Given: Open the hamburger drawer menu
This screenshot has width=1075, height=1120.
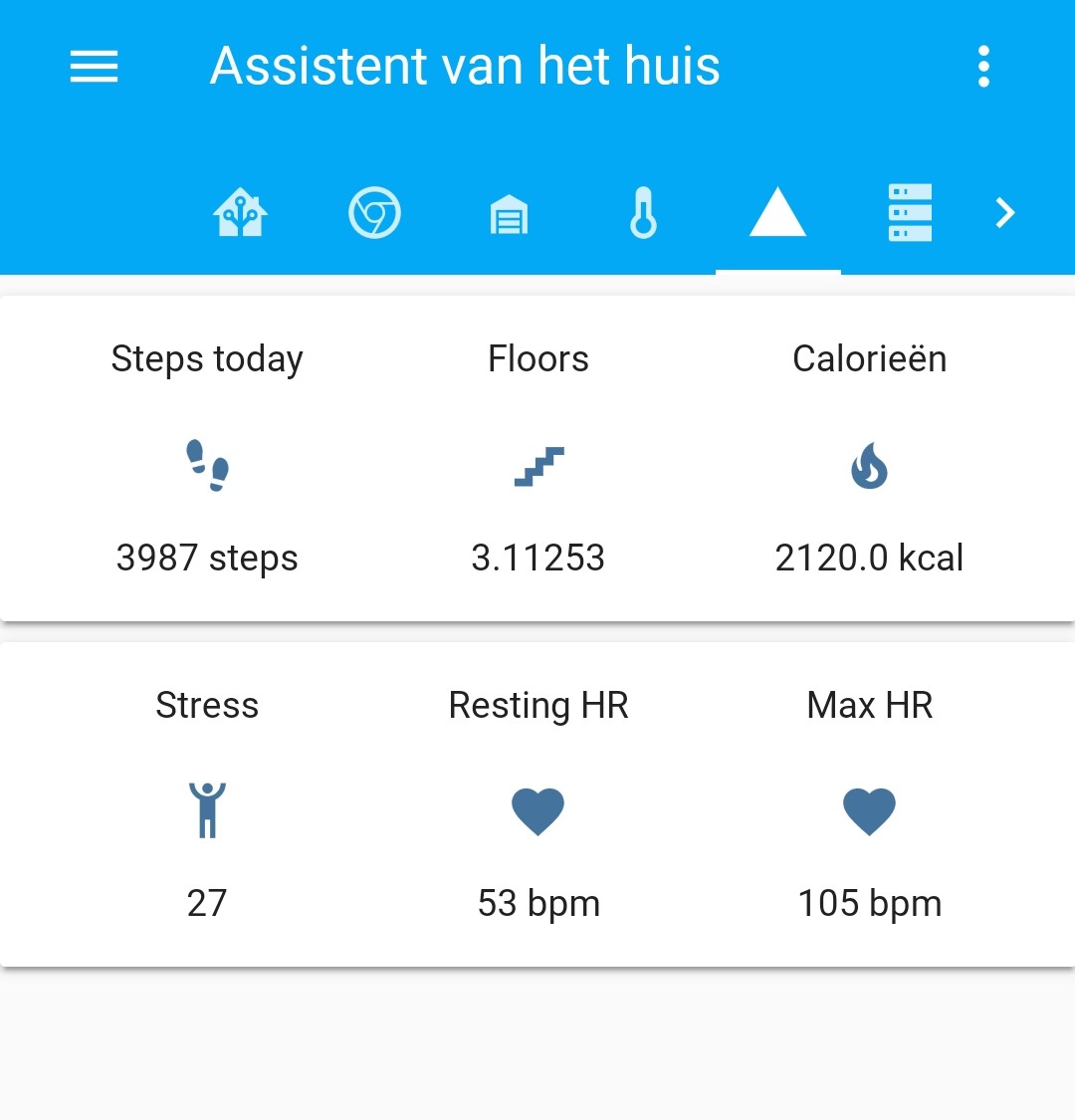Looking at the screenshot, I should pos(95,67).
